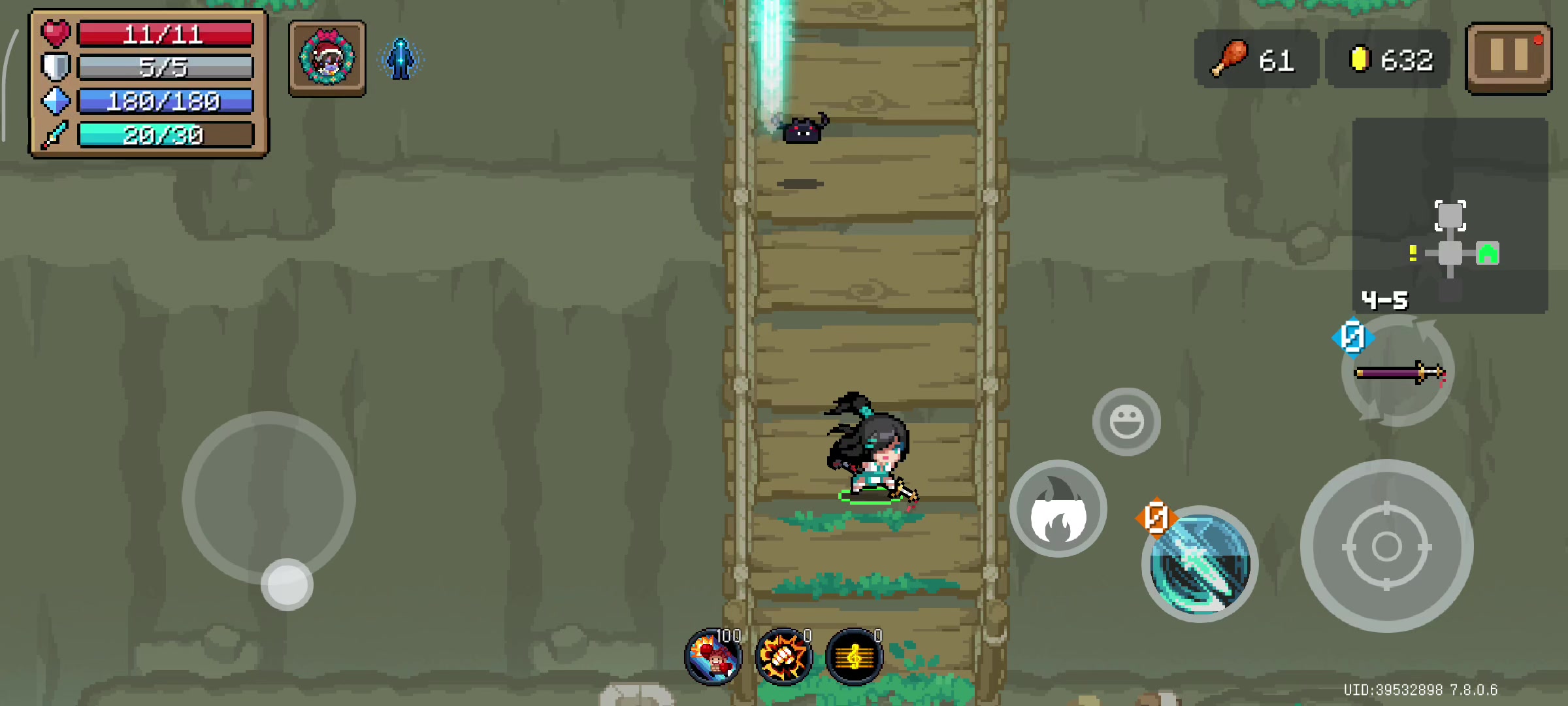Pause the game

1509,58
